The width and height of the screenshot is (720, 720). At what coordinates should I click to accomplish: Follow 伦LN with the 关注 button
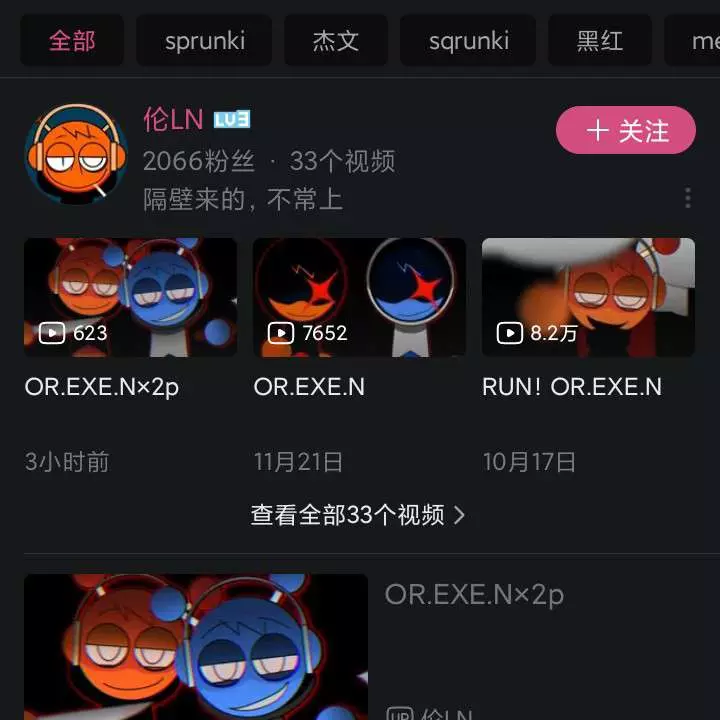(x=626, y=131)
